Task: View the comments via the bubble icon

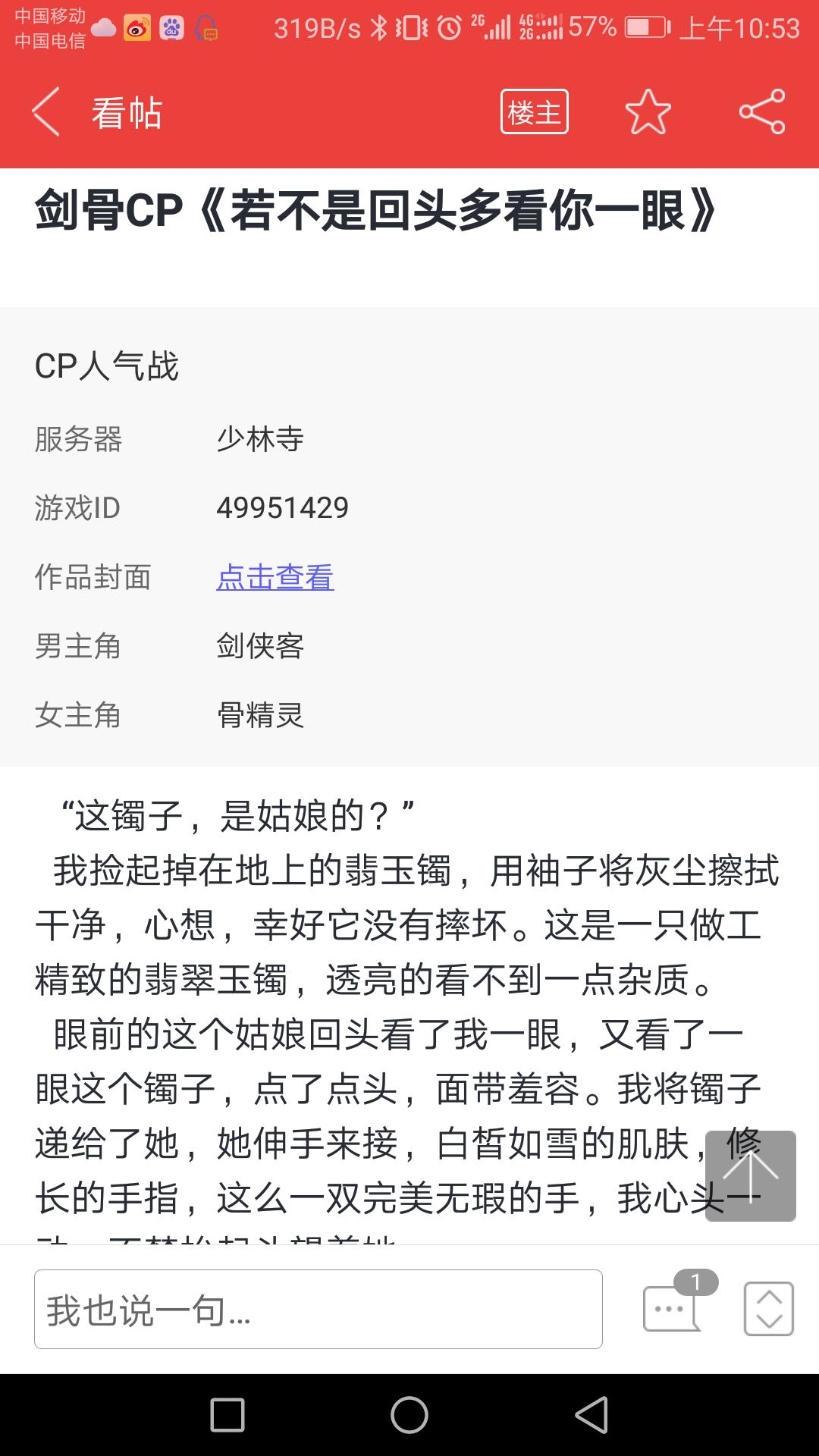Action: (677, 1303)
